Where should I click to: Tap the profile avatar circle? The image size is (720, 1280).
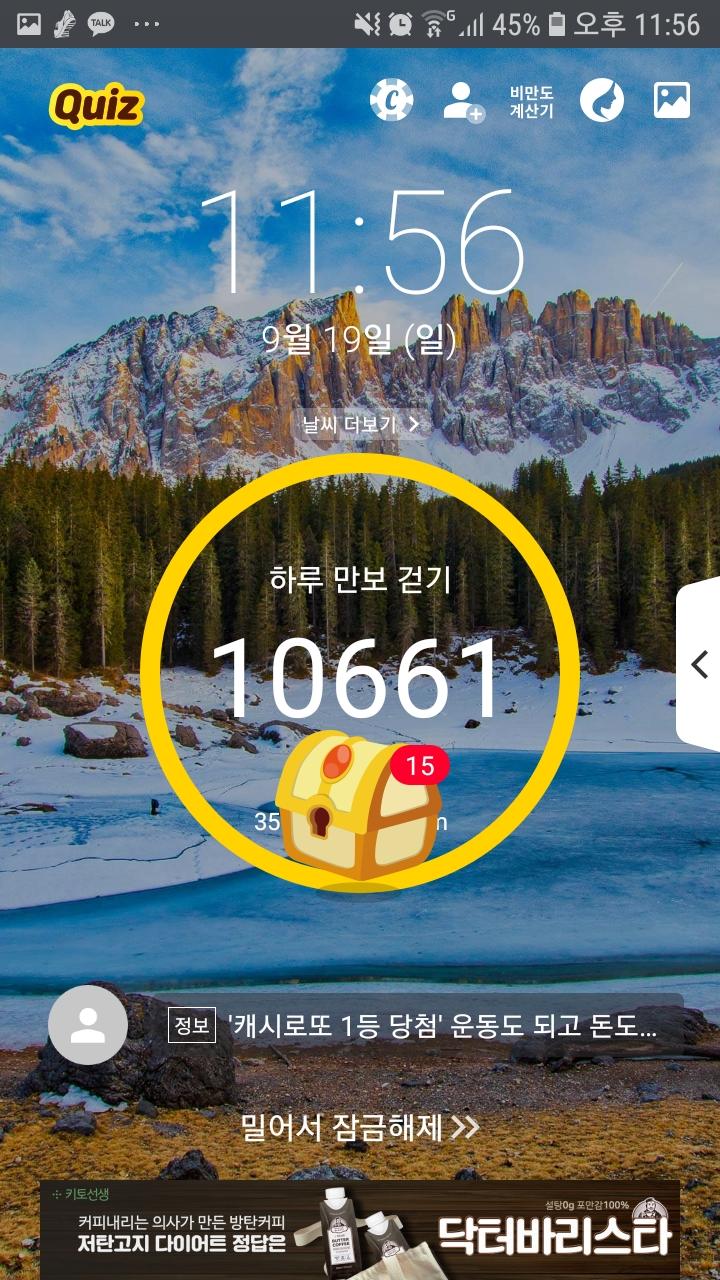[88, 1024]
